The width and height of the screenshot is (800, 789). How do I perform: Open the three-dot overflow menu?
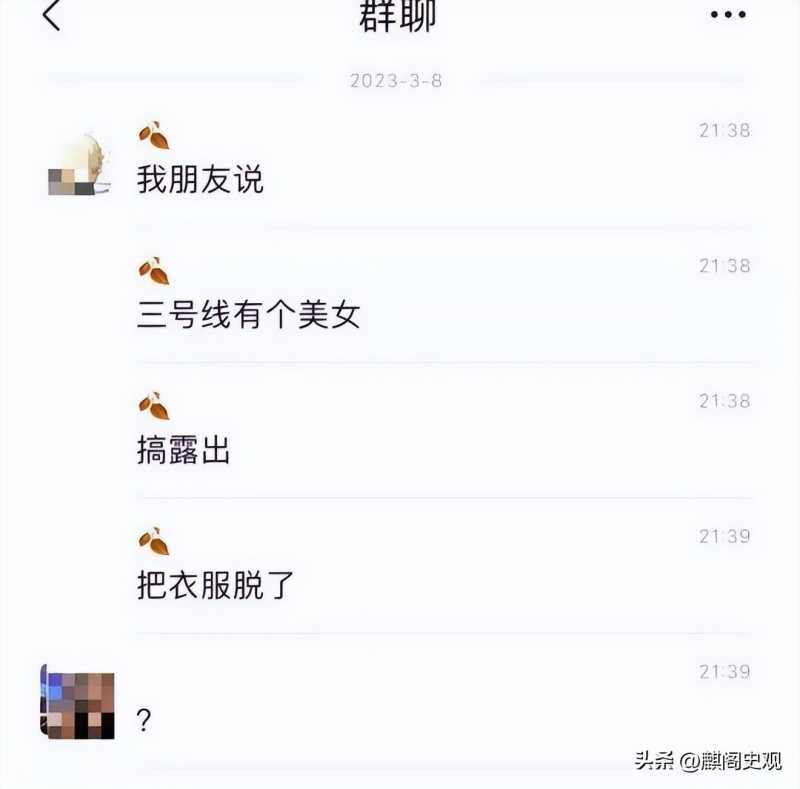tap(728, 14)
